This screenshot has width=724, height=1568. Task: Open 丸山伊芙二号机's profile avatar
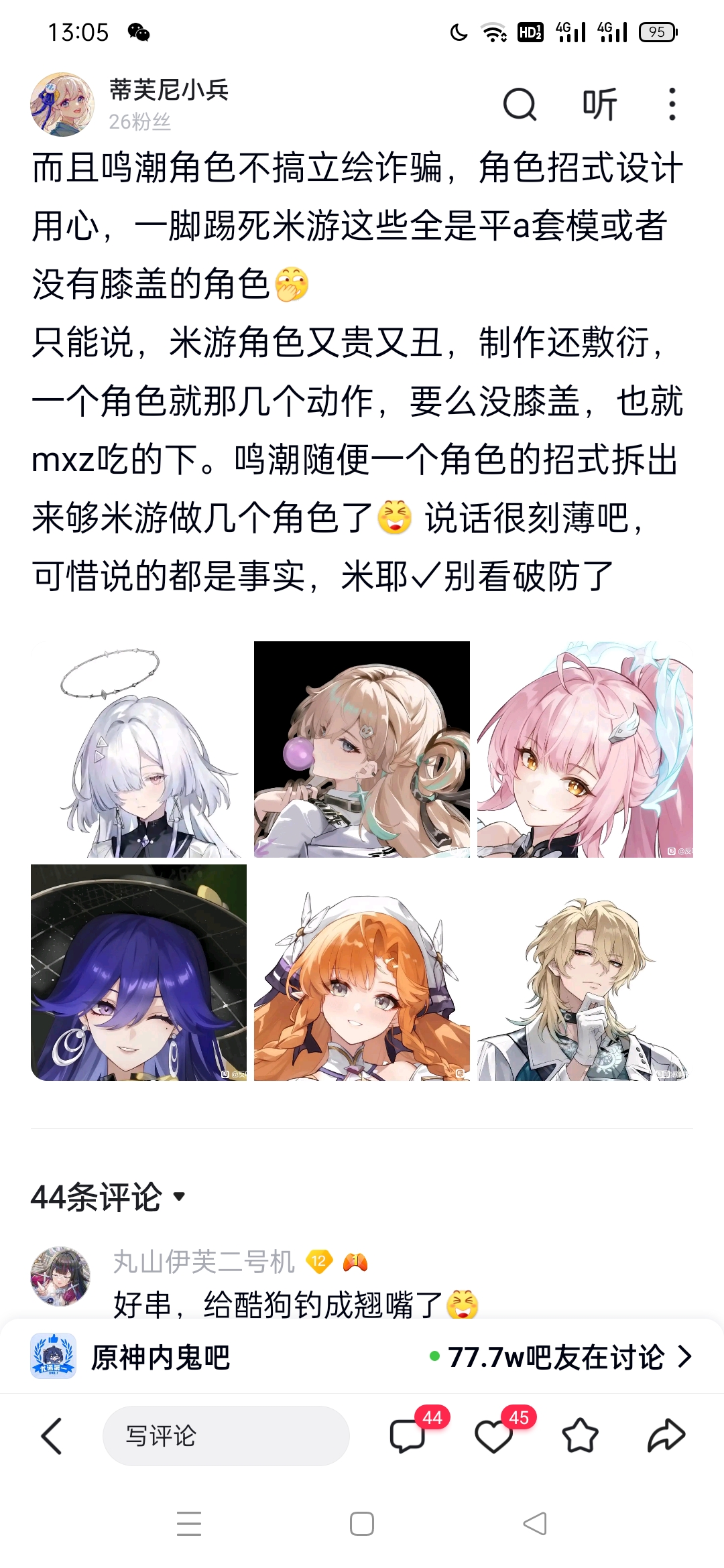pos(60,1276)
